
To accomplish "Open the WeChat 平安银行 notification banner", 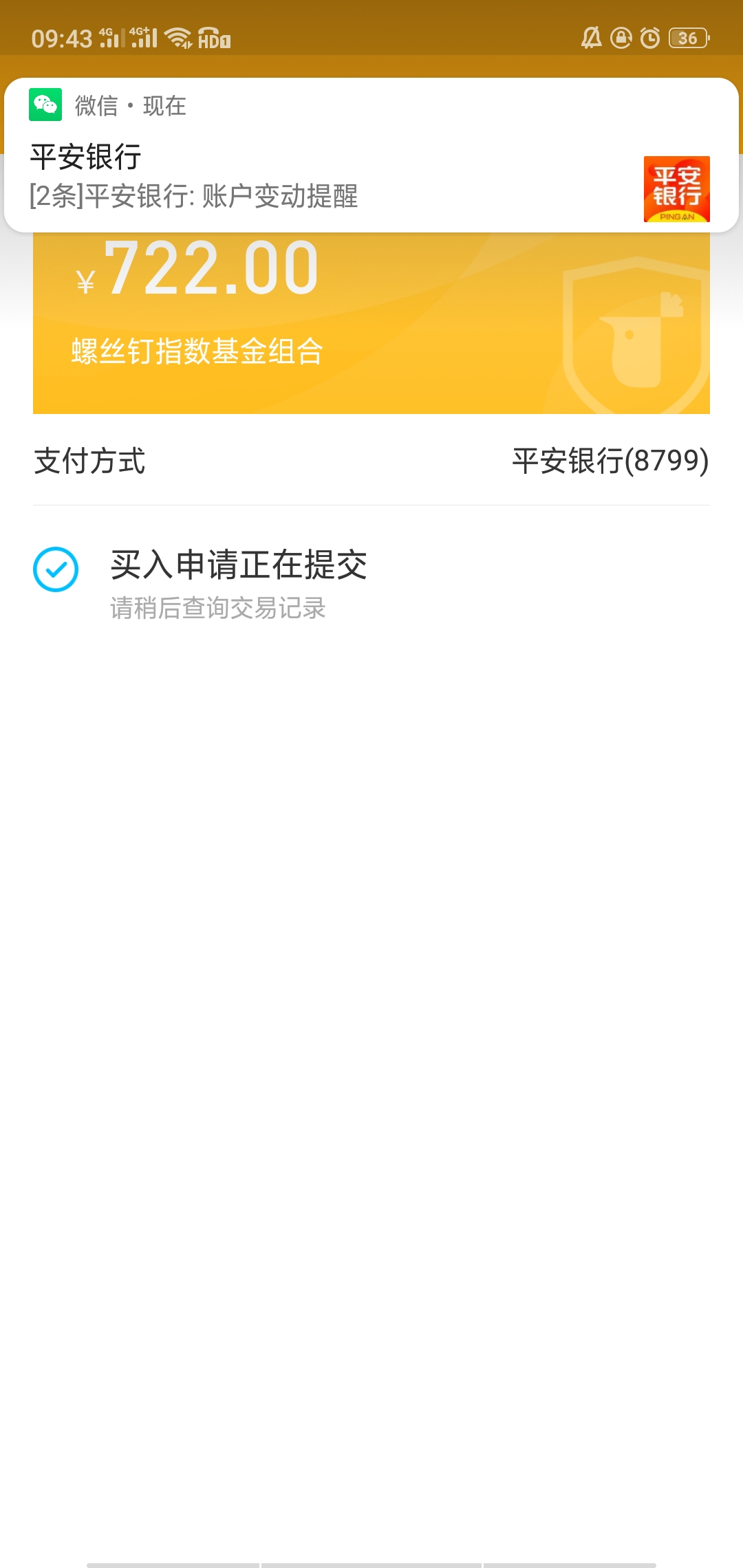I will coord(371,155).
